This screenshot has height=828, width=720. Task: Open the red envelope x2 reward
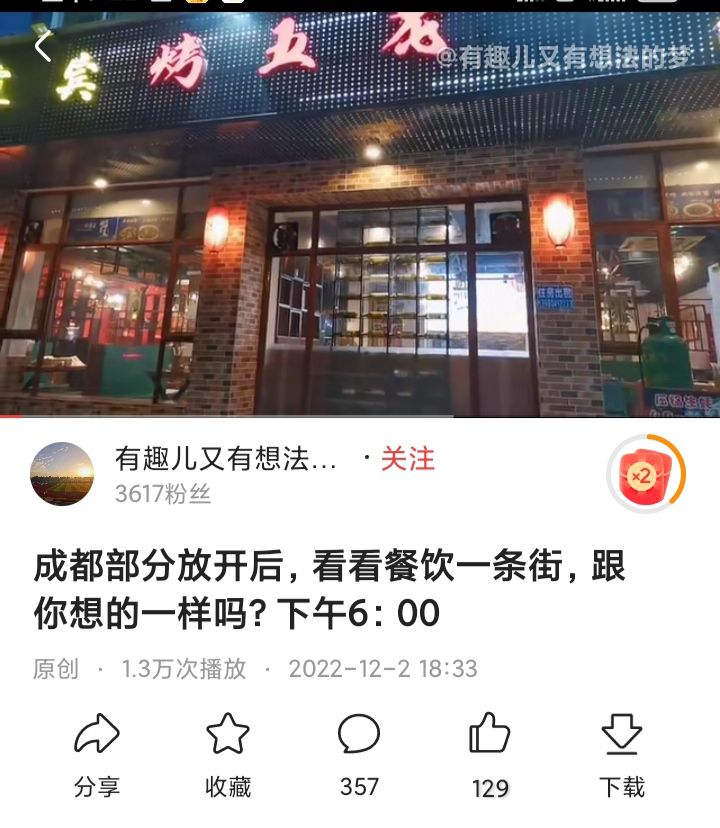pos(645,474)
